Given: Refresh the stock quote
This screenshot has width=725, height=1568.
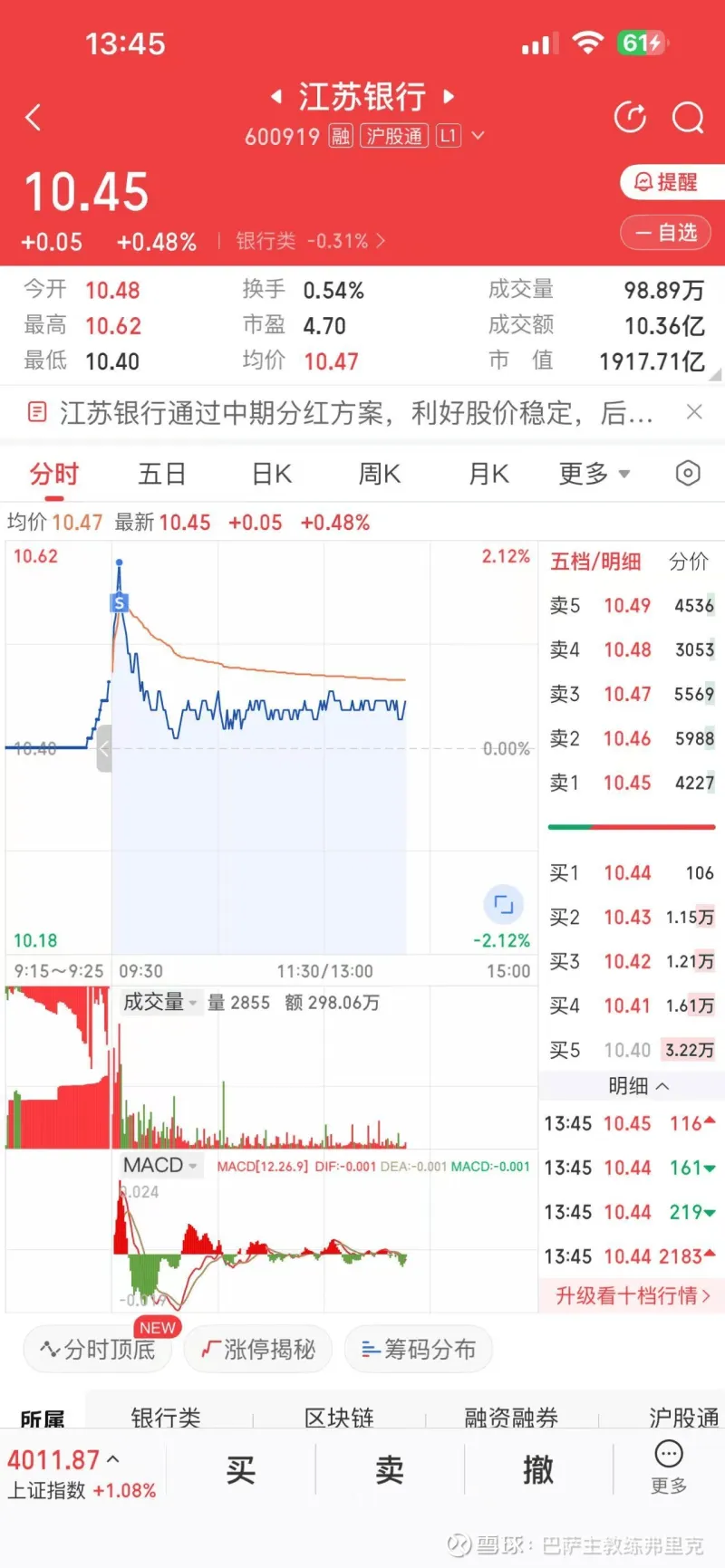Looking at the screenshot, I should (x=630, y=118).
